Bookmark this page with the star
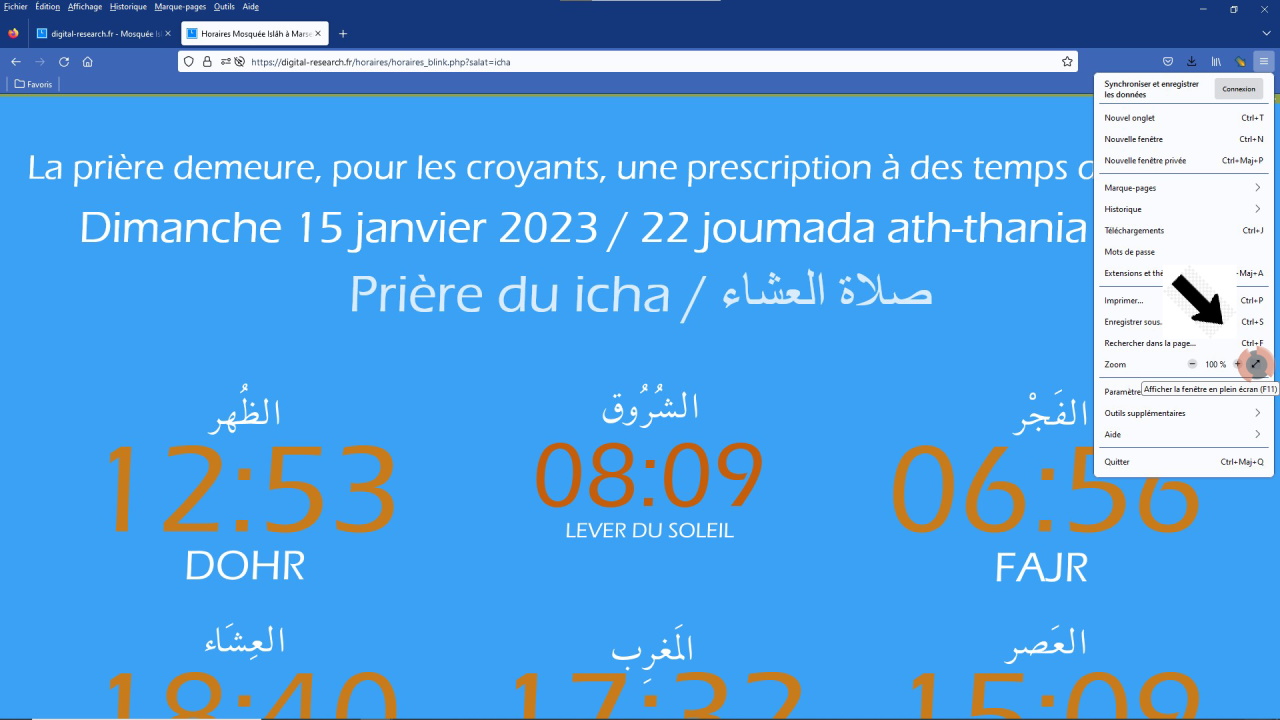The height and width of the screenshot is (720, 1280). point(1067,61)
